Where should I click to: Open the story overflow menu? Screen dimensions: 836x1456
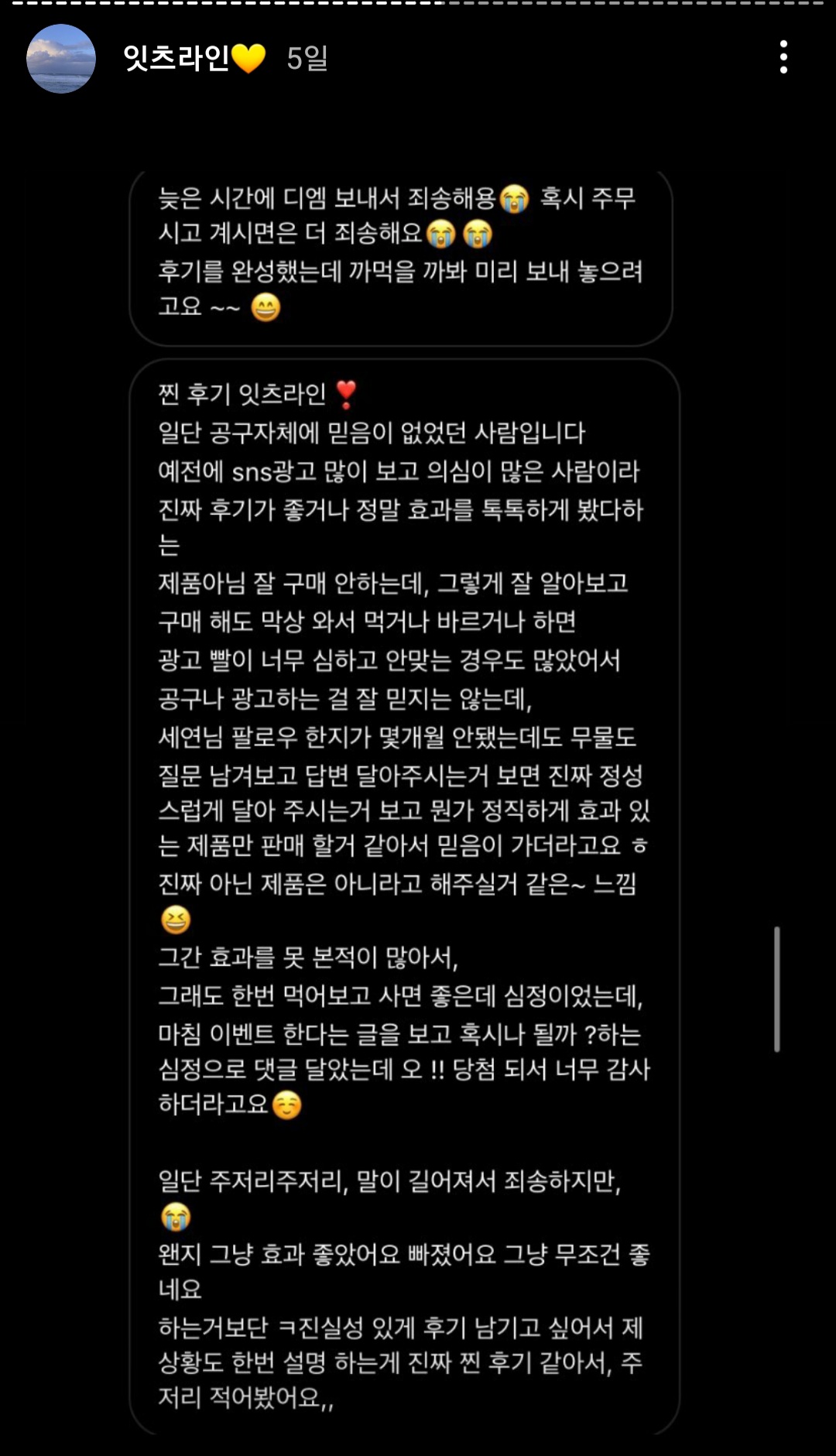click(783, 58)
